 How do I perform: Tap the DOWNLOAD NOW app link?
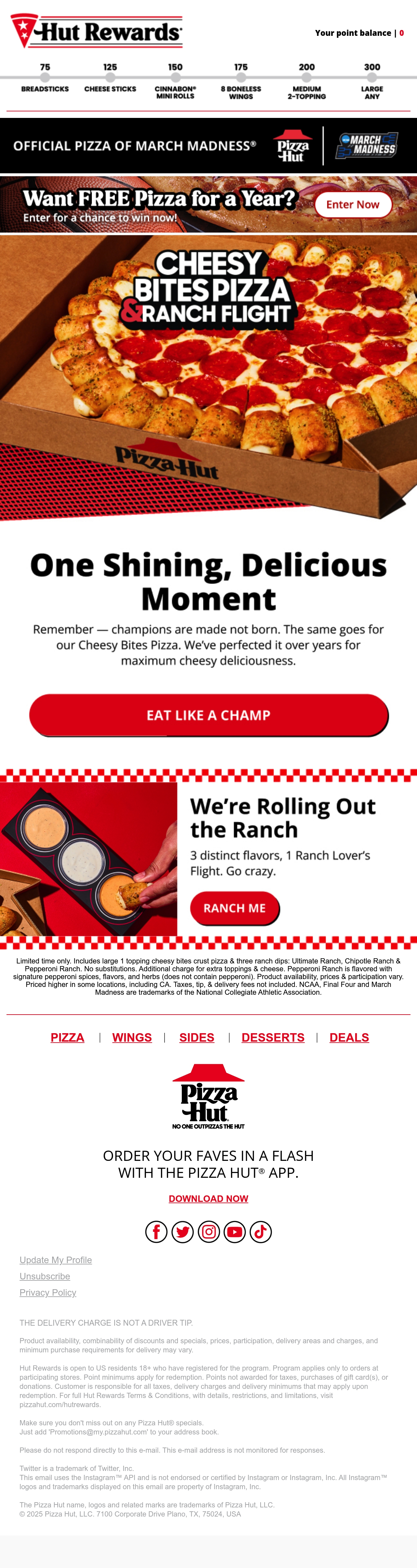[x=208, y=1199]
